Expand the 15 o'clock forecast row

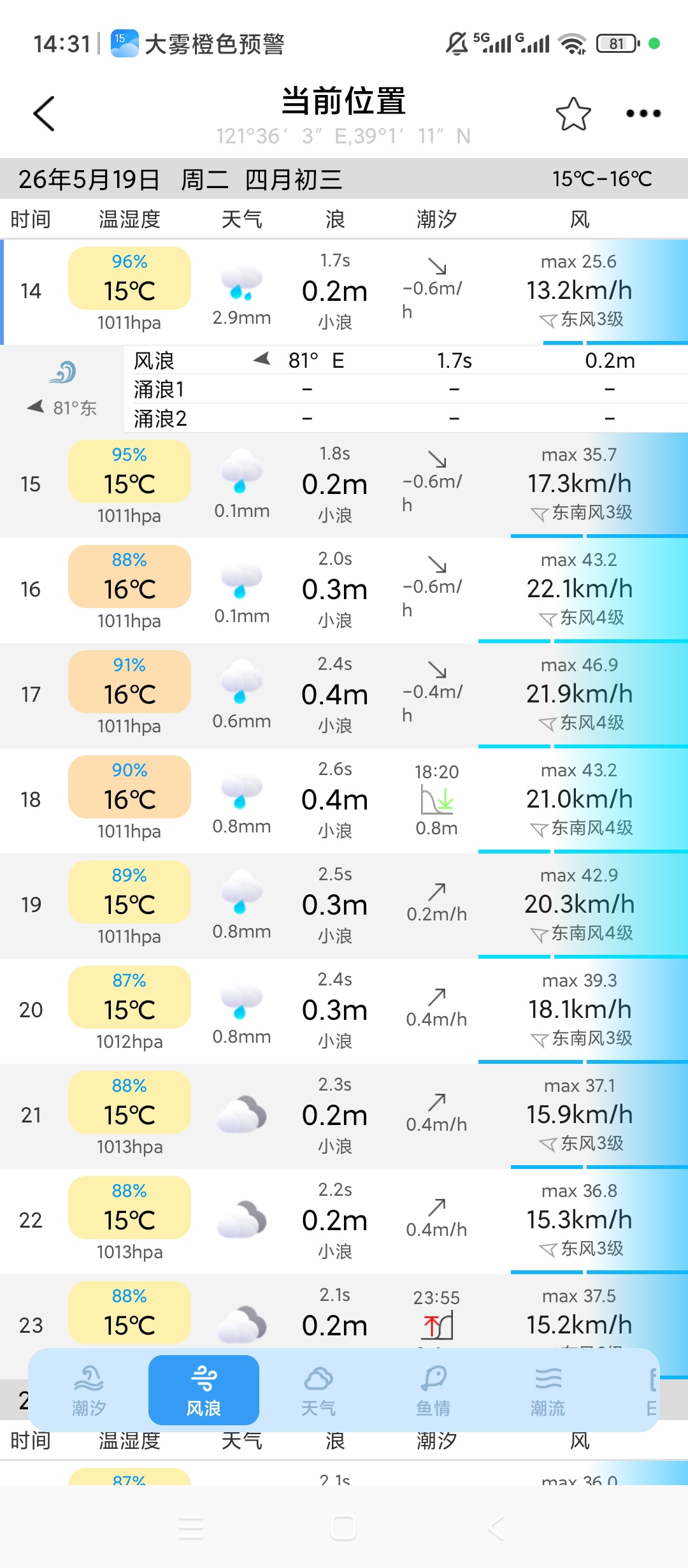pos(344,485)
